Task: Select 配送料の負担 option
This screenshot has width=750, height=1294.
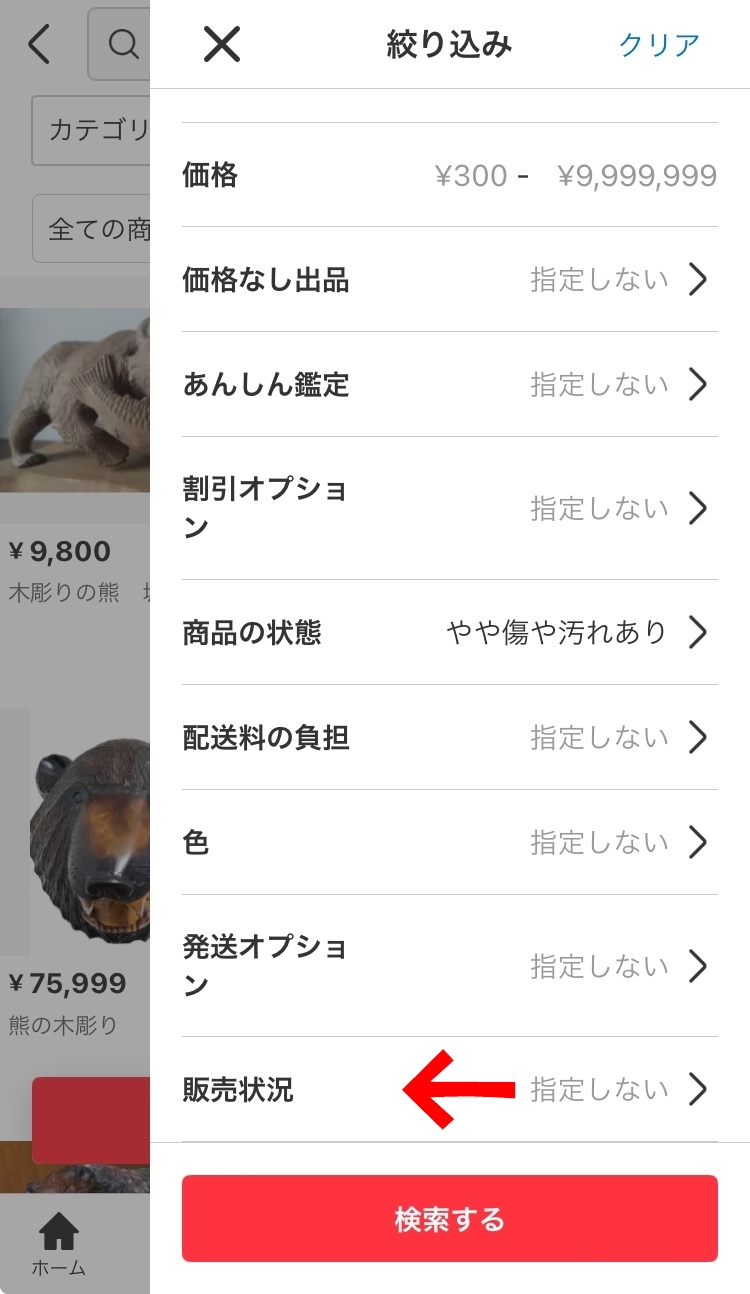Action: click(449, 738)
